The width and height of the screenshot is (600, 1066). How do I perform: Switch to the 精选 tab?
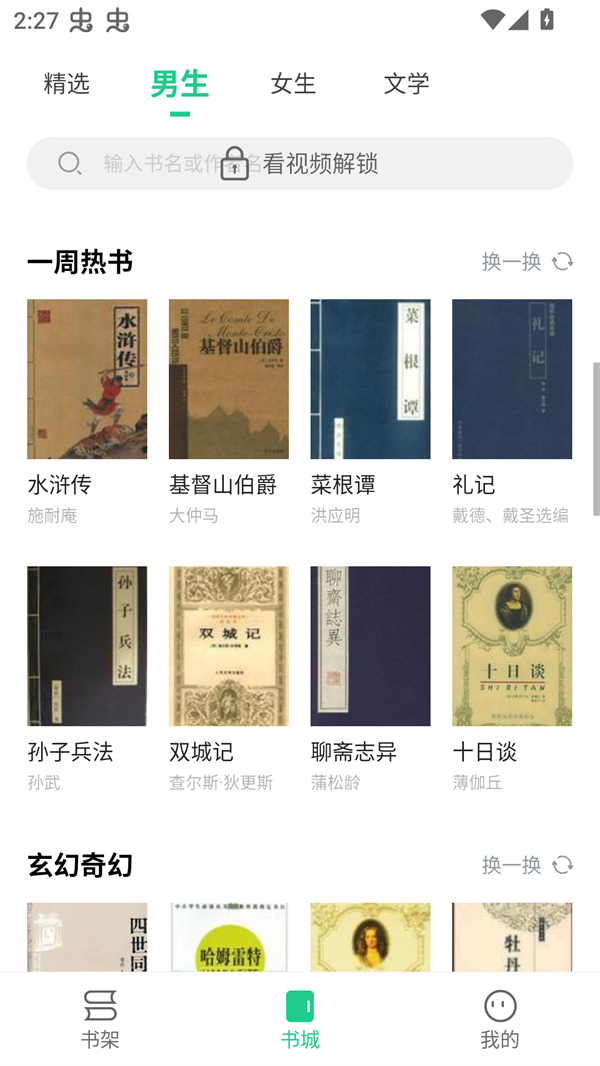coord(67,84)
